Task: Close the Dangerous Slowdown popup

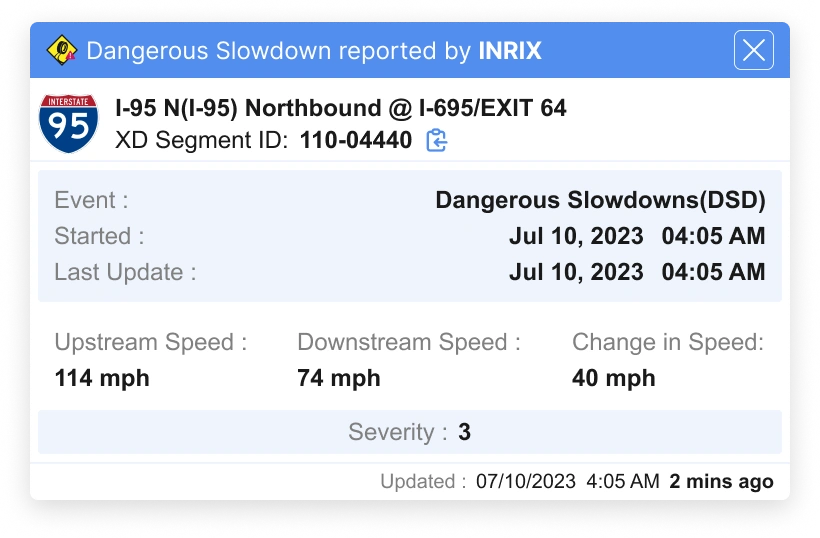Action: click(753, 50)
